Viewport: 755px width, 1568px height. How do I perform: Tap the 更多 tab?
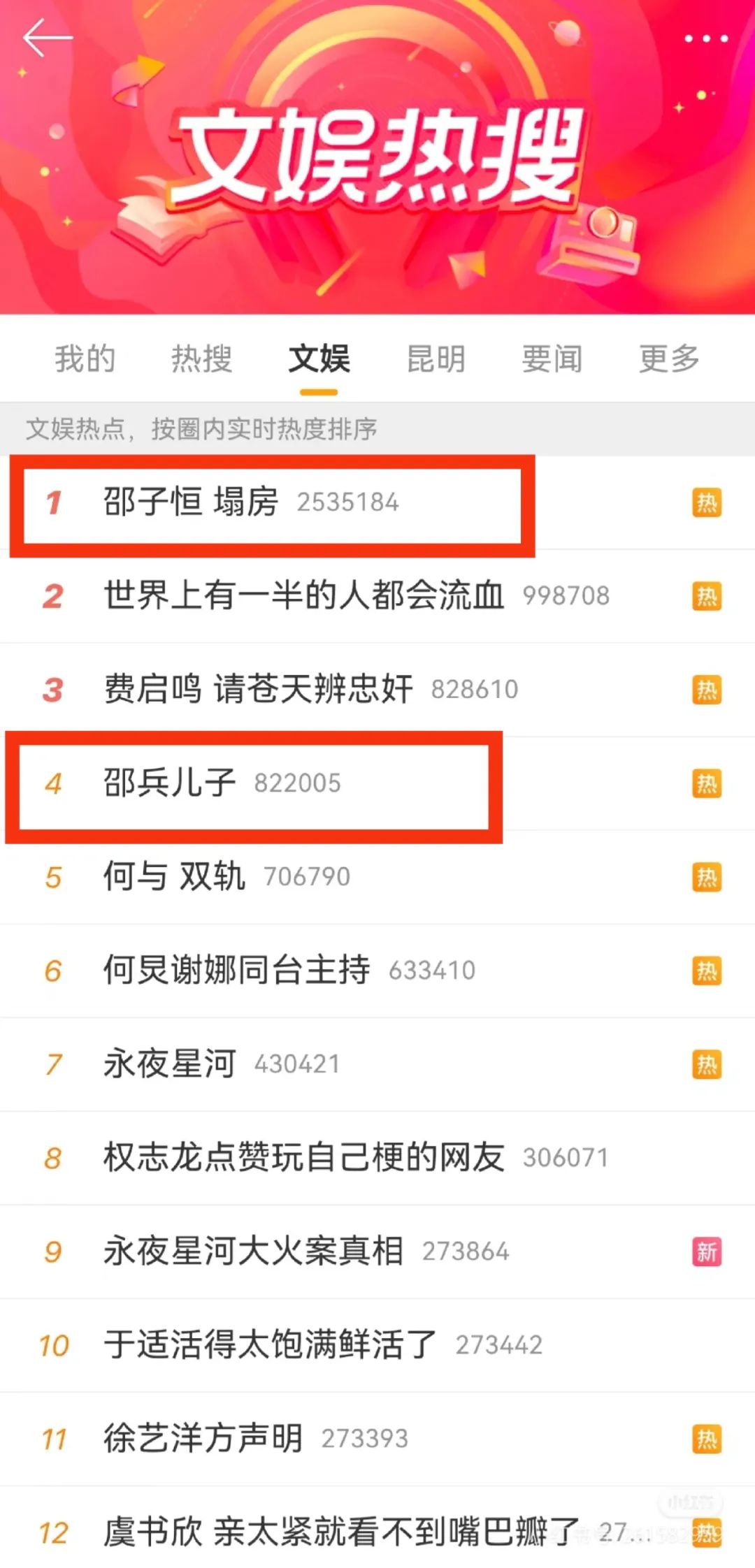click(669, 359)
